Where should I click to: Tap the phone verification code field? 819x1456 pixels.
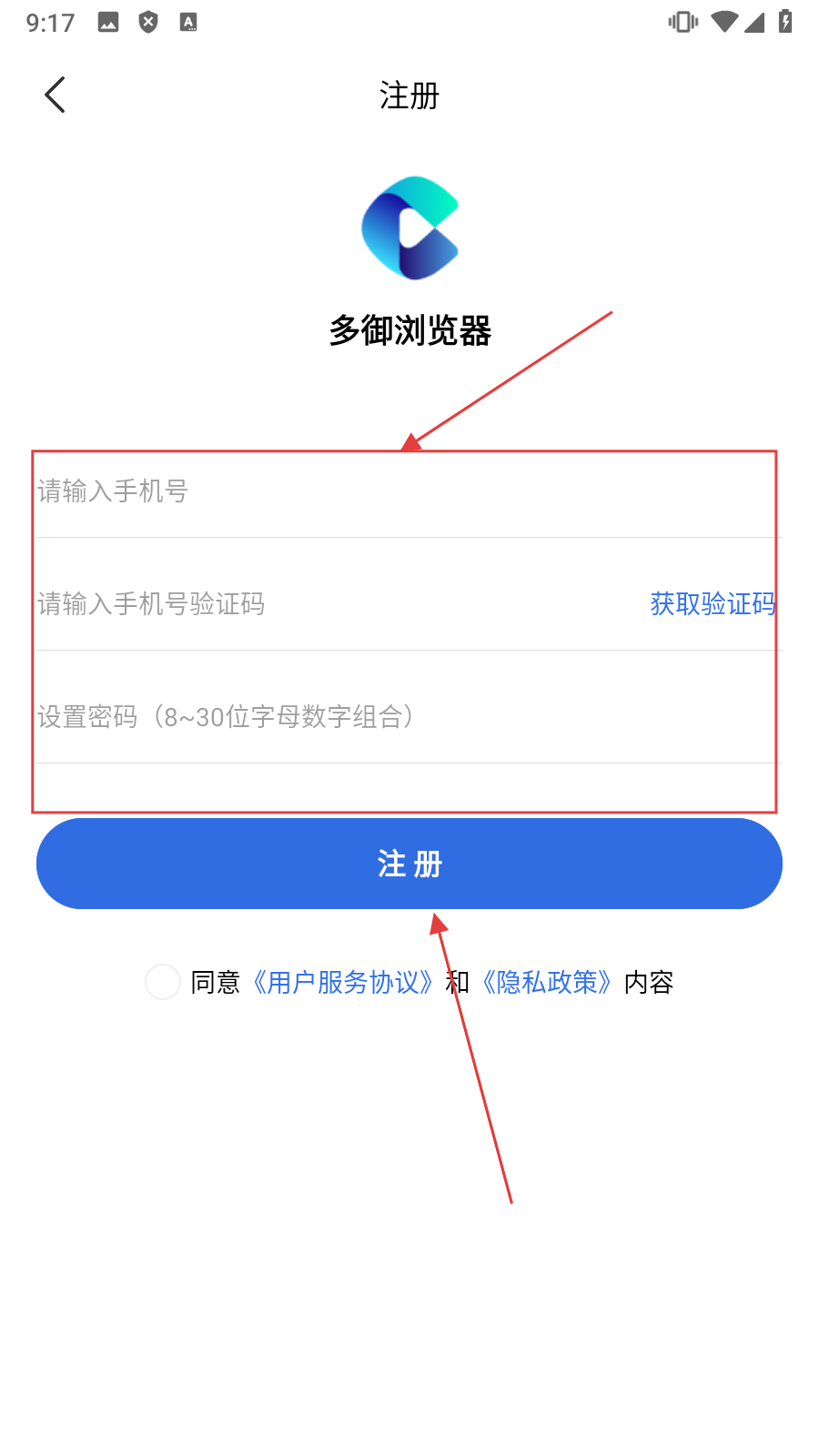pos(328,604)
